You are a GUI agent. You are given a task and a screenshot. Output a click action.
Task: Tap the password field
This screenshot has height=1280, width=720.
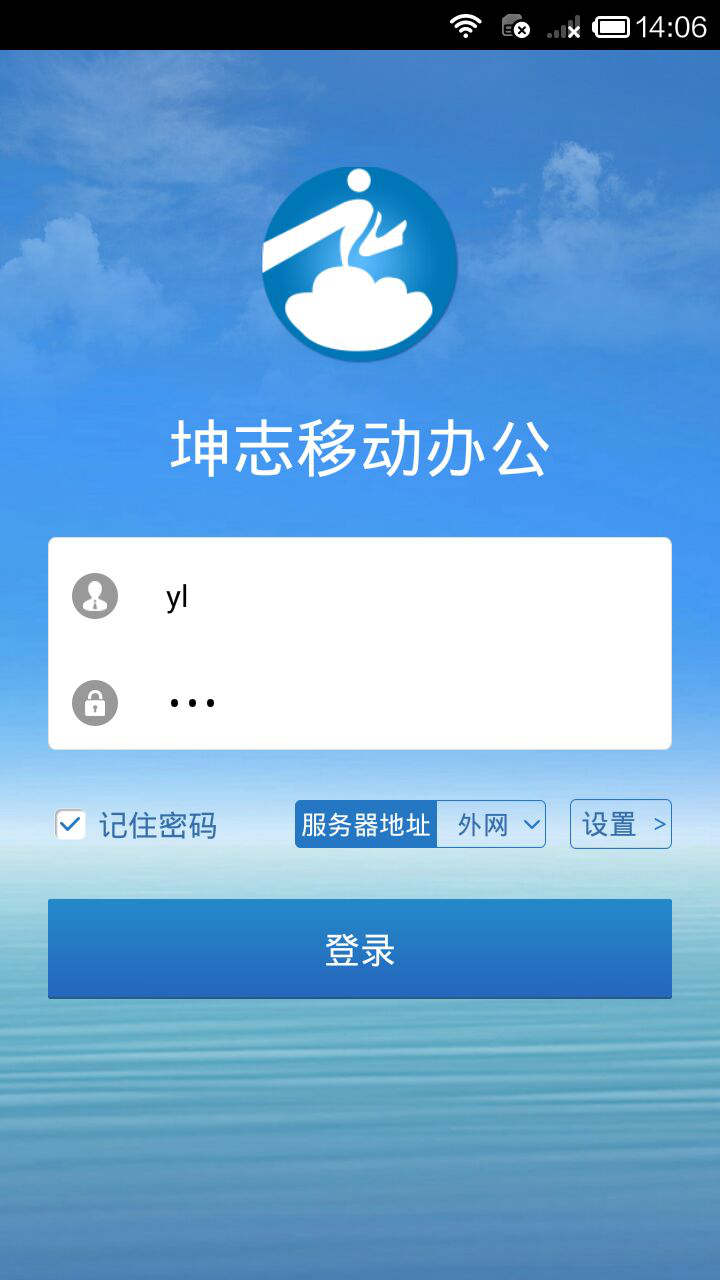400,702
